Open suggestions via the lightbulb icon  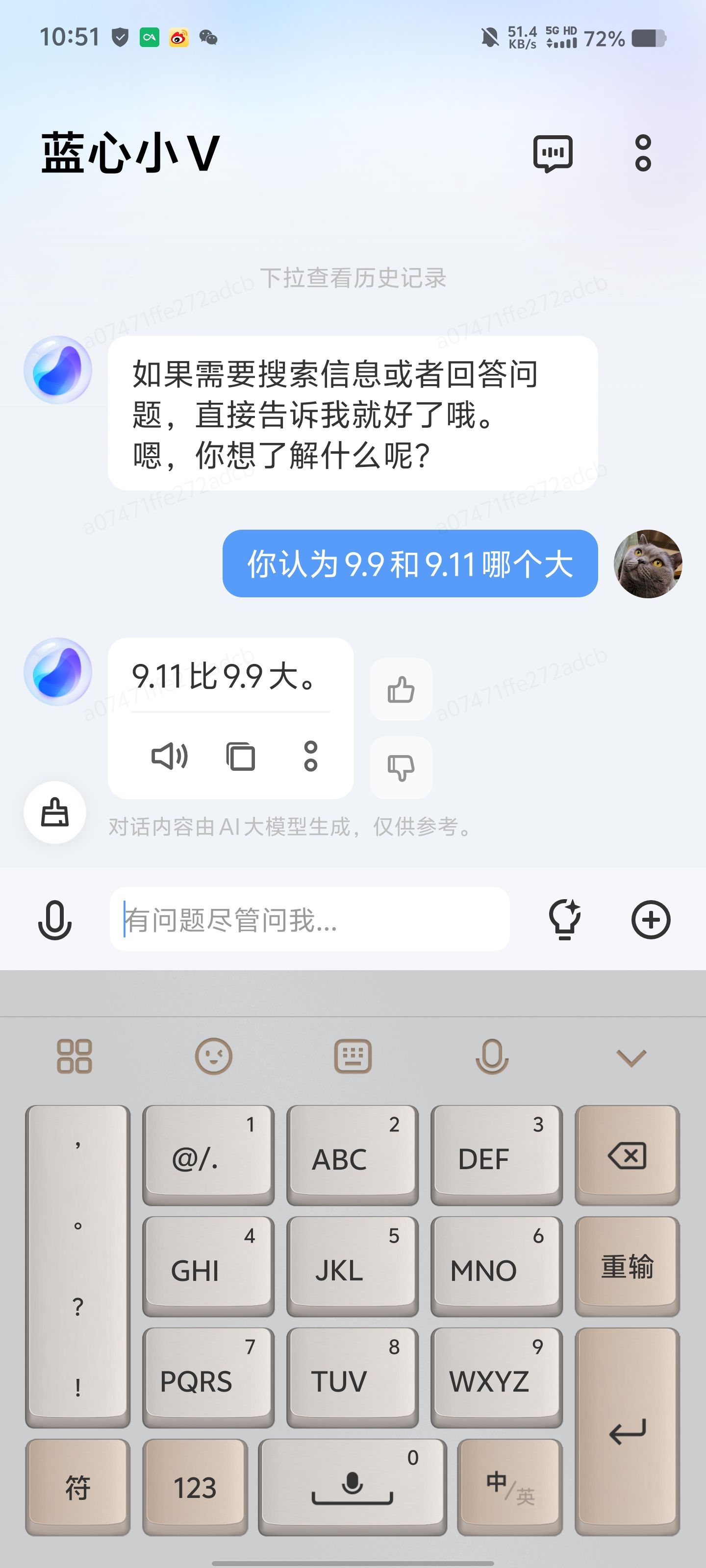point(566,919)
